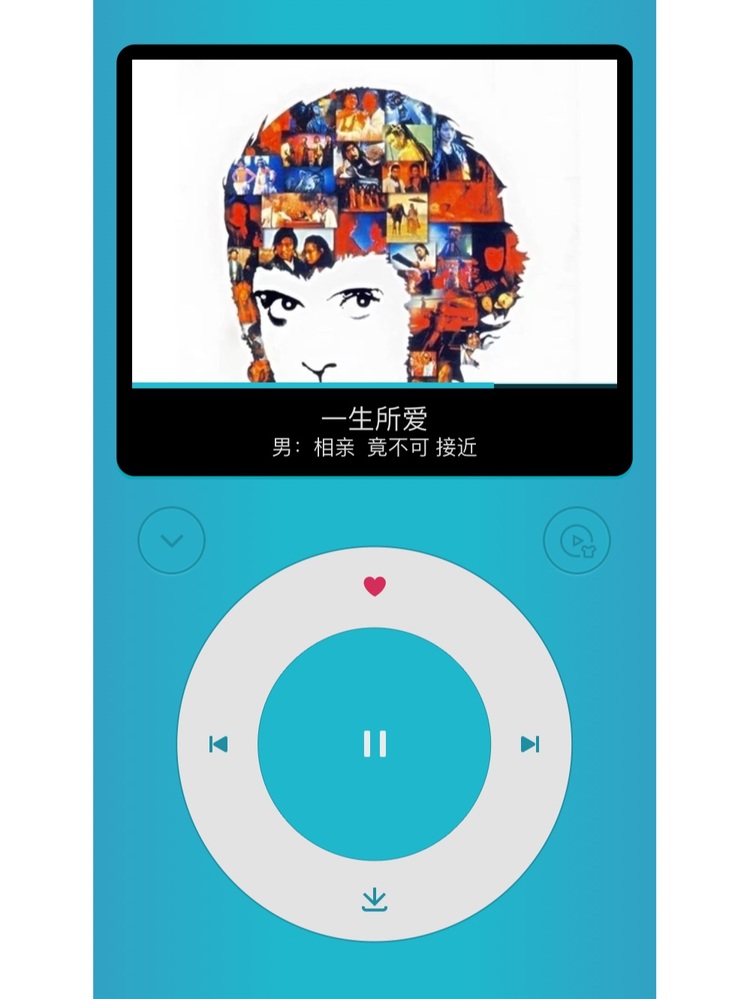The width and height of the screenshot is (750, 999).
Task: Open the player skin icon
Action: (x=577, y=541)
